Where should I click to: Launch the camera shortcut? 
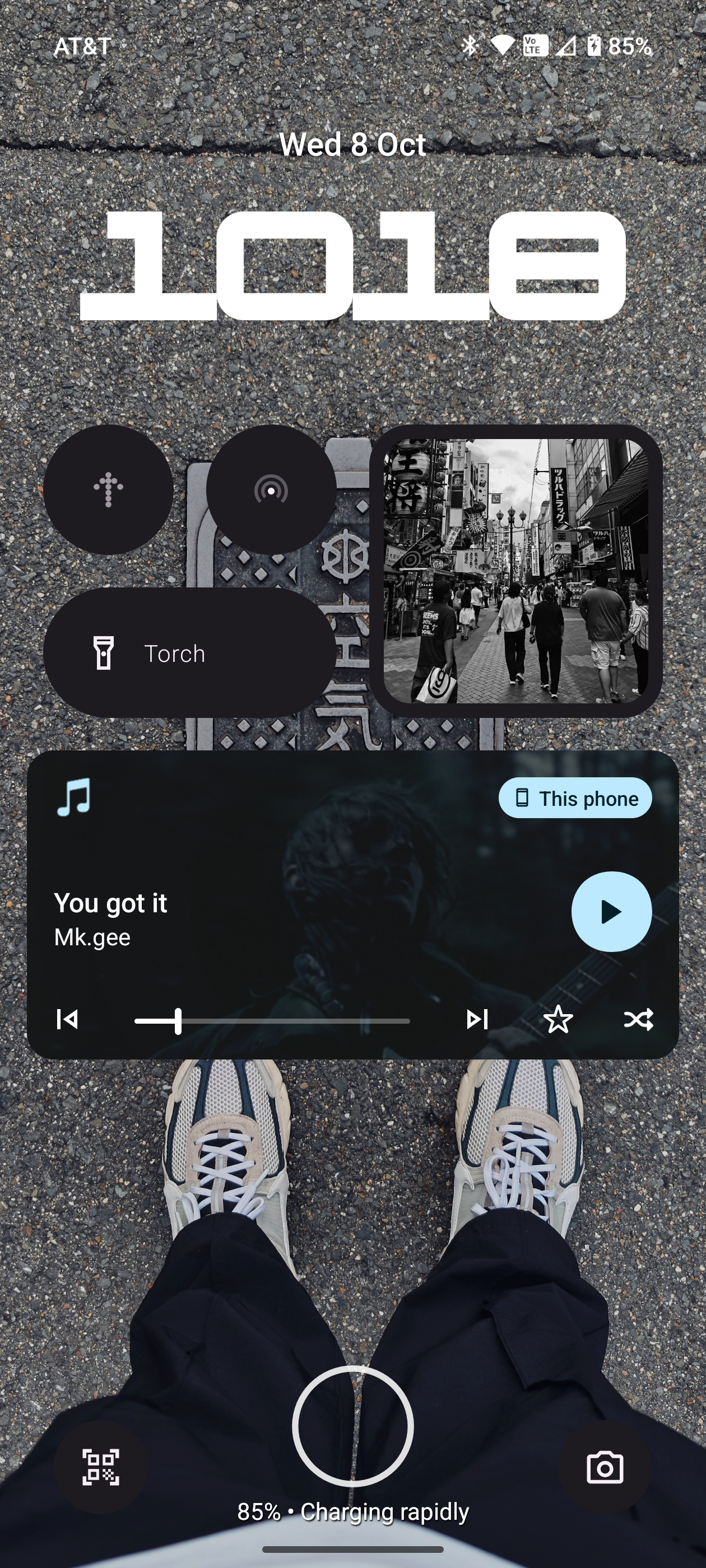click(x=604, y=1468)
